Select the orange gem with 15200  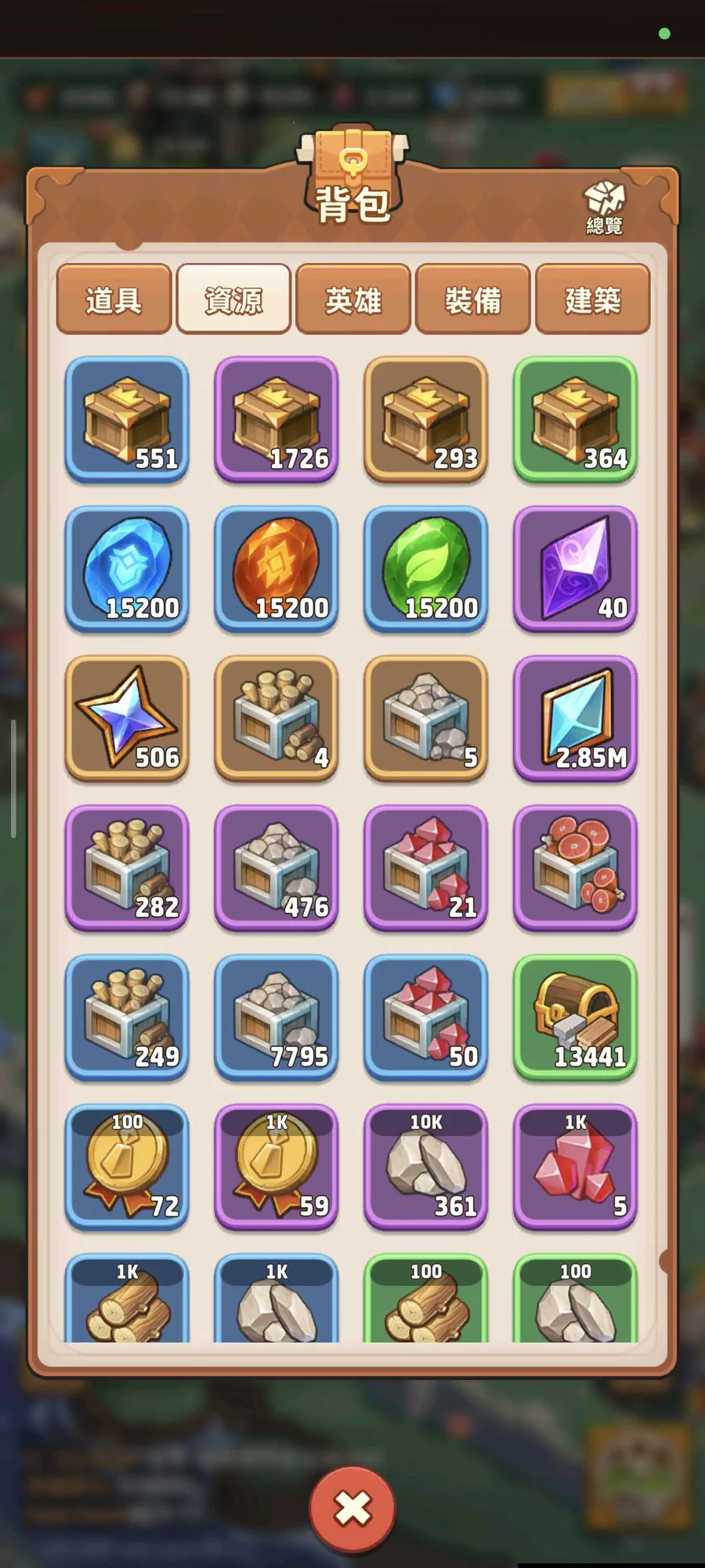point(277,568)
